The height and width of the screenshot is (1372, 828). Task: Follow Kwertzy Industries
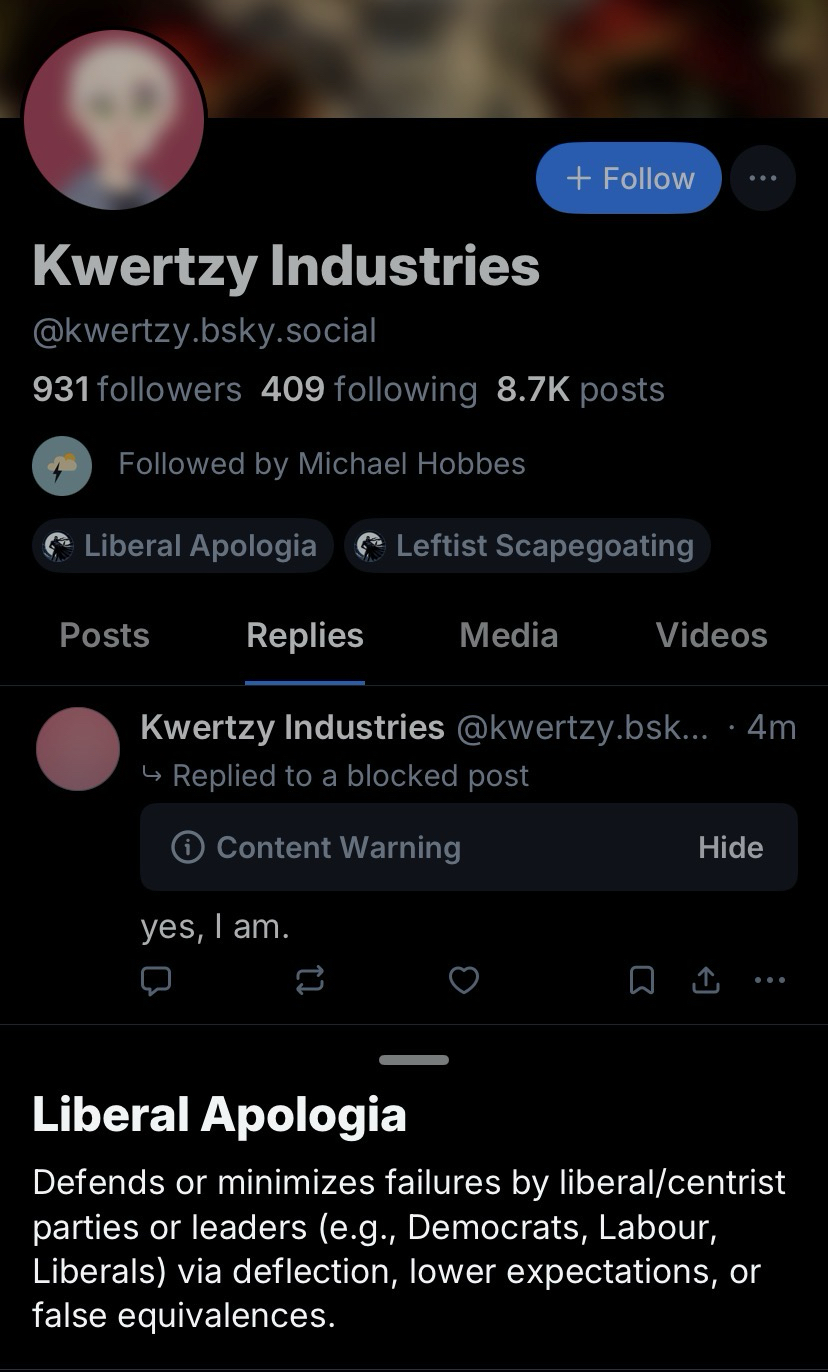tap(628, 178)
